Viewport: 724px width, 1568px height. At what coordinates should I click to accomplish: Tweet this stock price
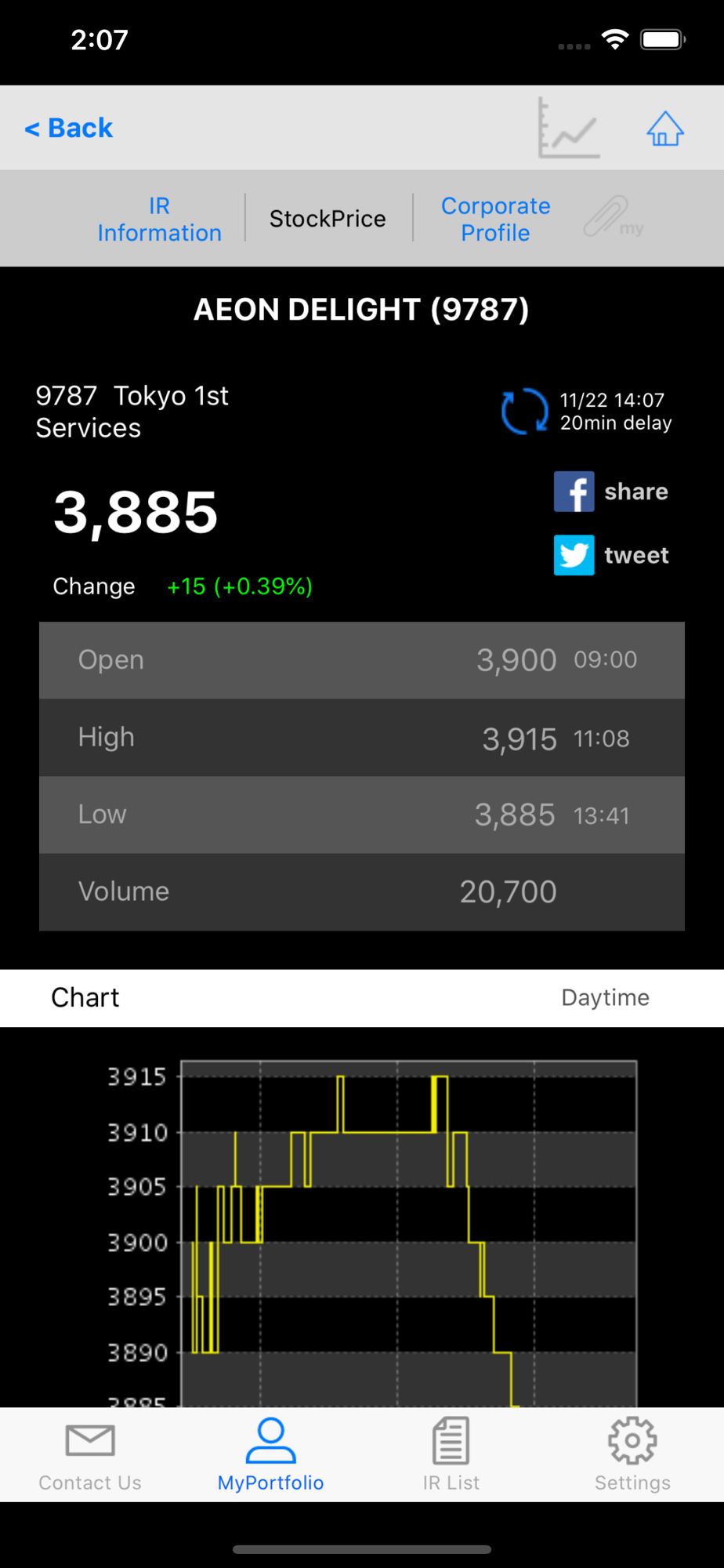(x=611, y=555)
